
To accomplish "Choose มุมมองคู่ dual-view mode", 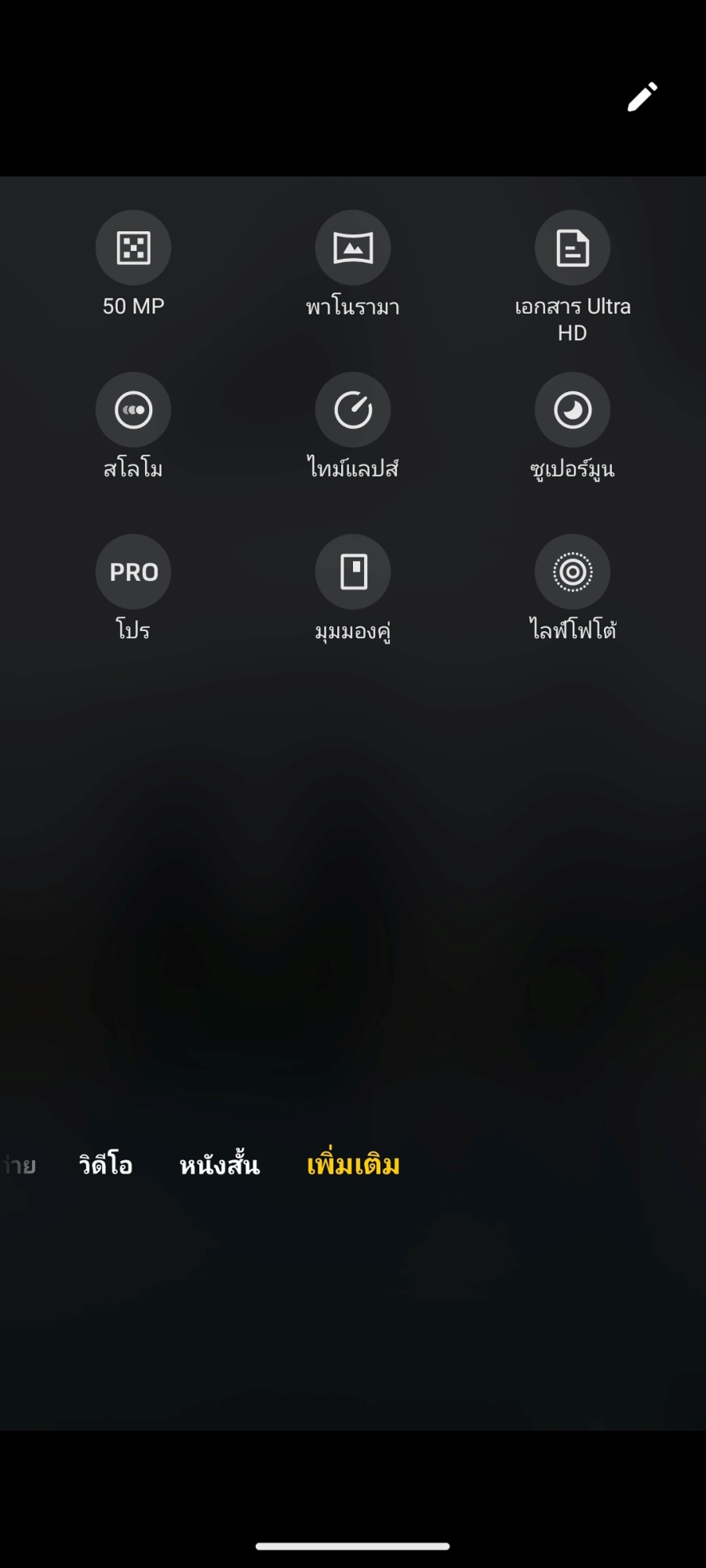I will pos(353,572).
